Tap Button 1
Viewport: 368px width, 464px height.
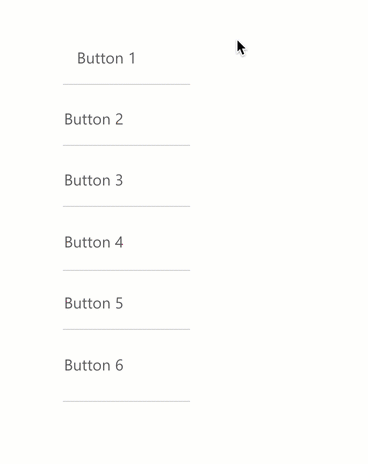[126, 58]
